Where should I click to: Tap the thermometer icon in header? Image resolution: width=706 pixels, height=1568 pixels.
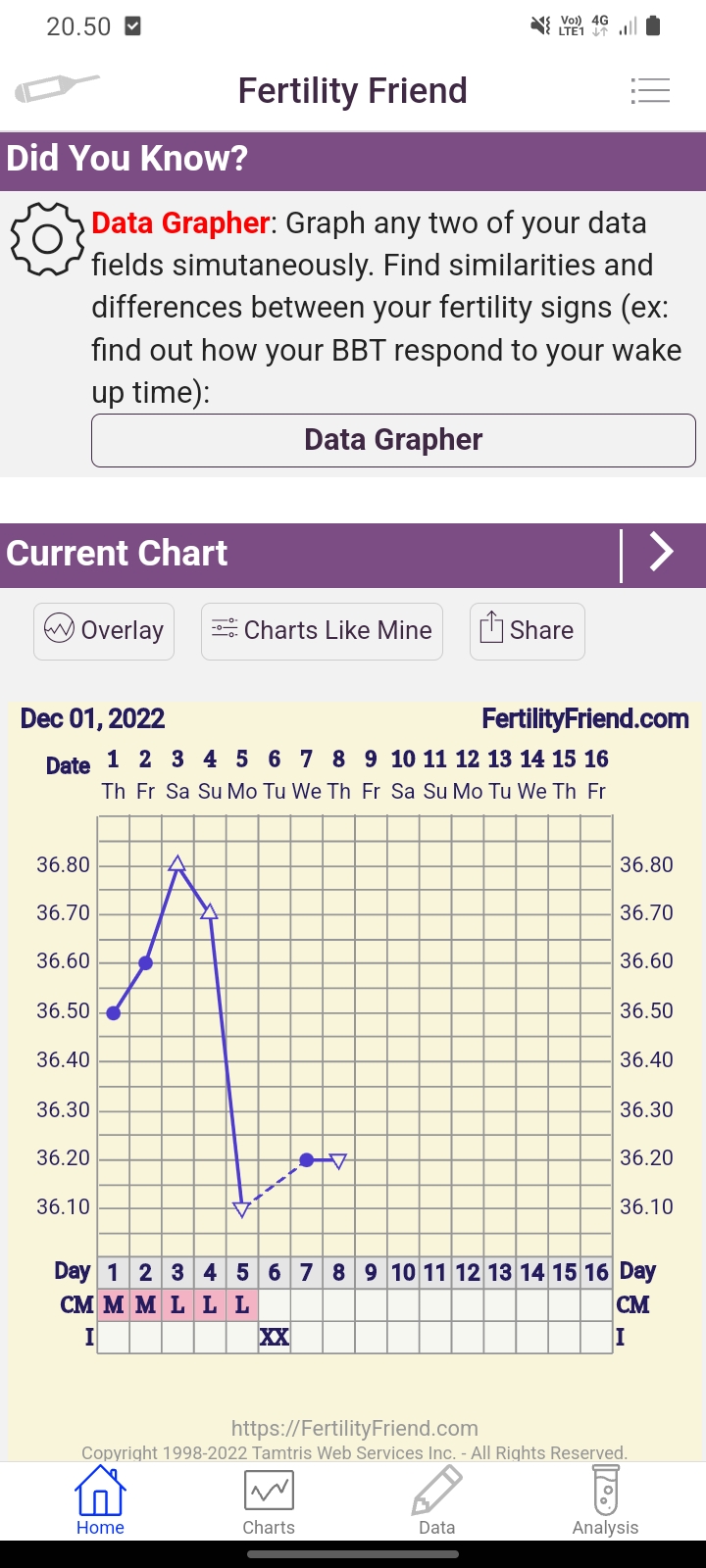pyautogui.click(x=57, y=88)
